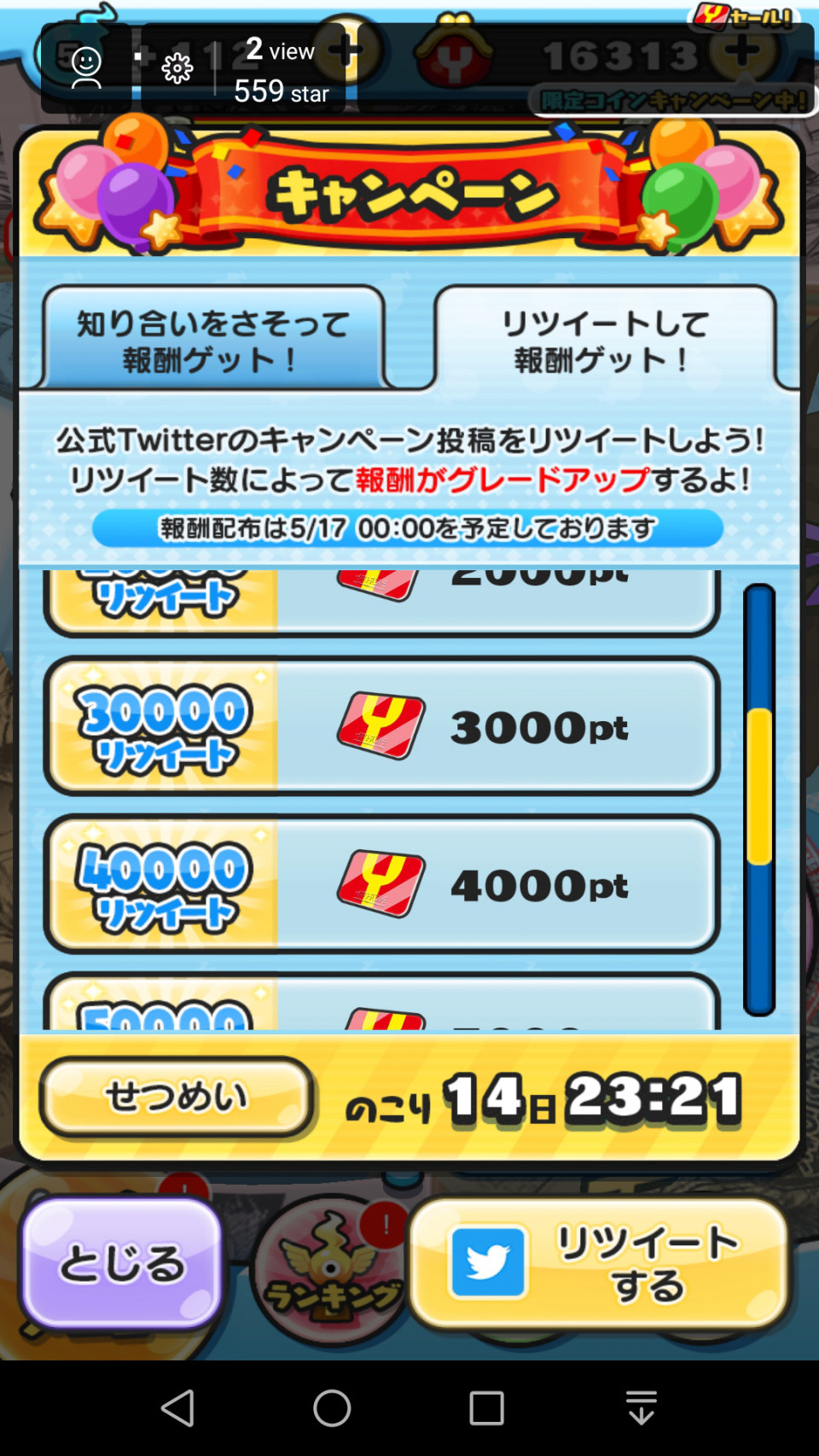
Task: Tap the reward list scrollbar
Action: 758,798
